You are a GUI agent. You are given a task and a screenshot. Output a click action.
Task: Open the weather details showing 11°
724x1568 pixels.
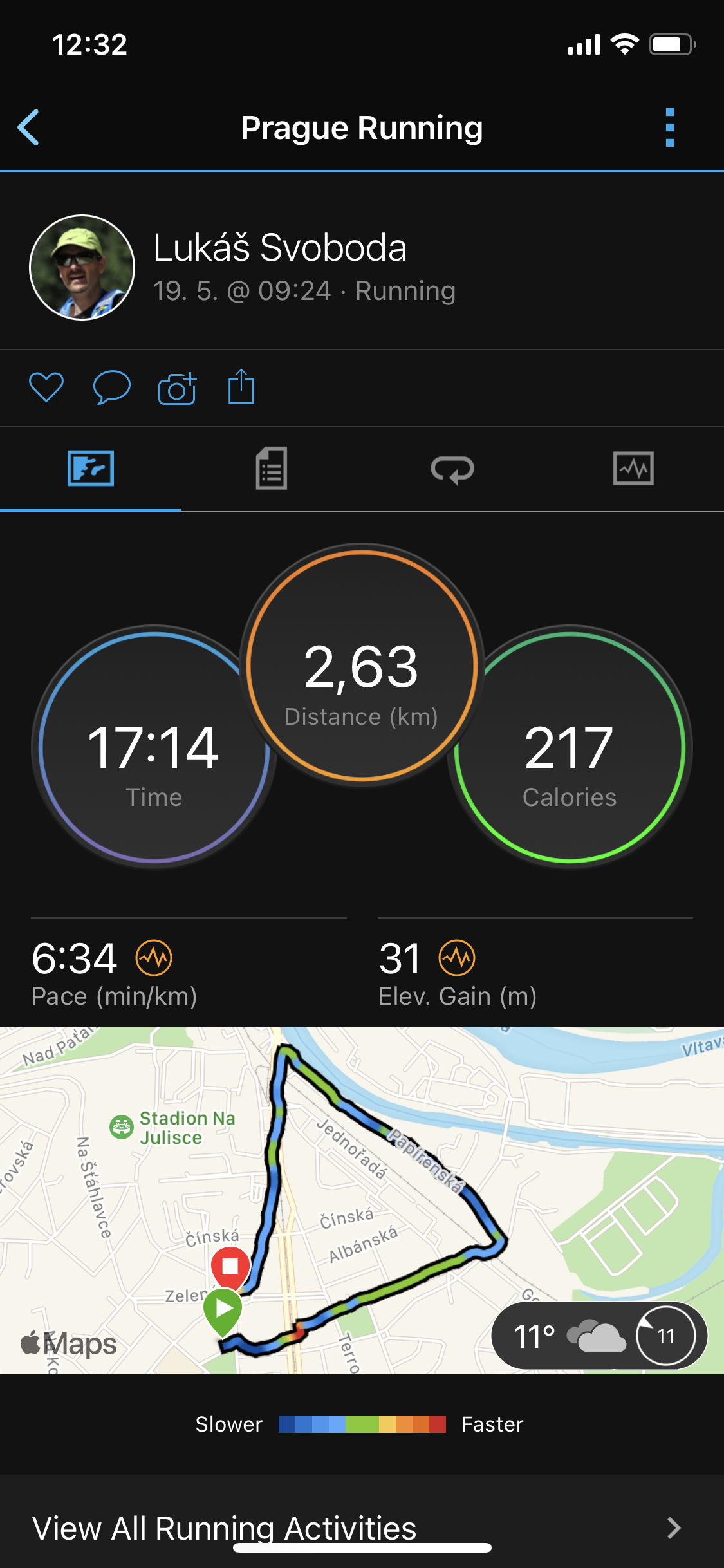(600, 1335)
